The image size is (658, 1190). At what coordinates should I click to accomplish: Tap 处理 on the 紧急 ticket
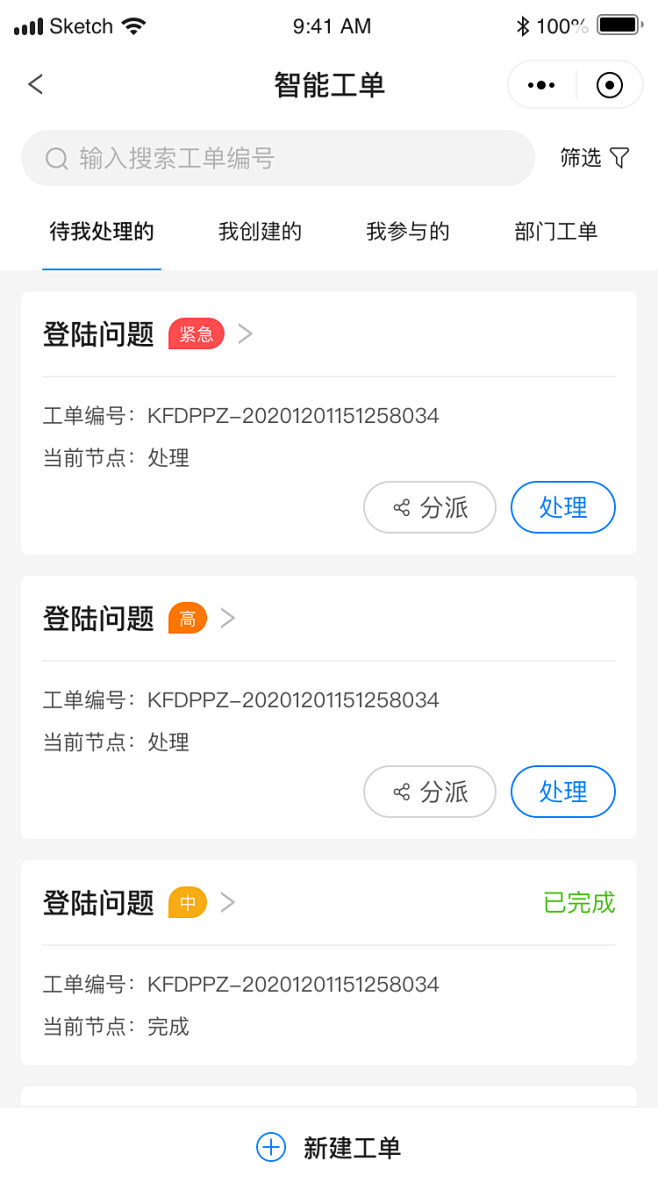(563, 507)
